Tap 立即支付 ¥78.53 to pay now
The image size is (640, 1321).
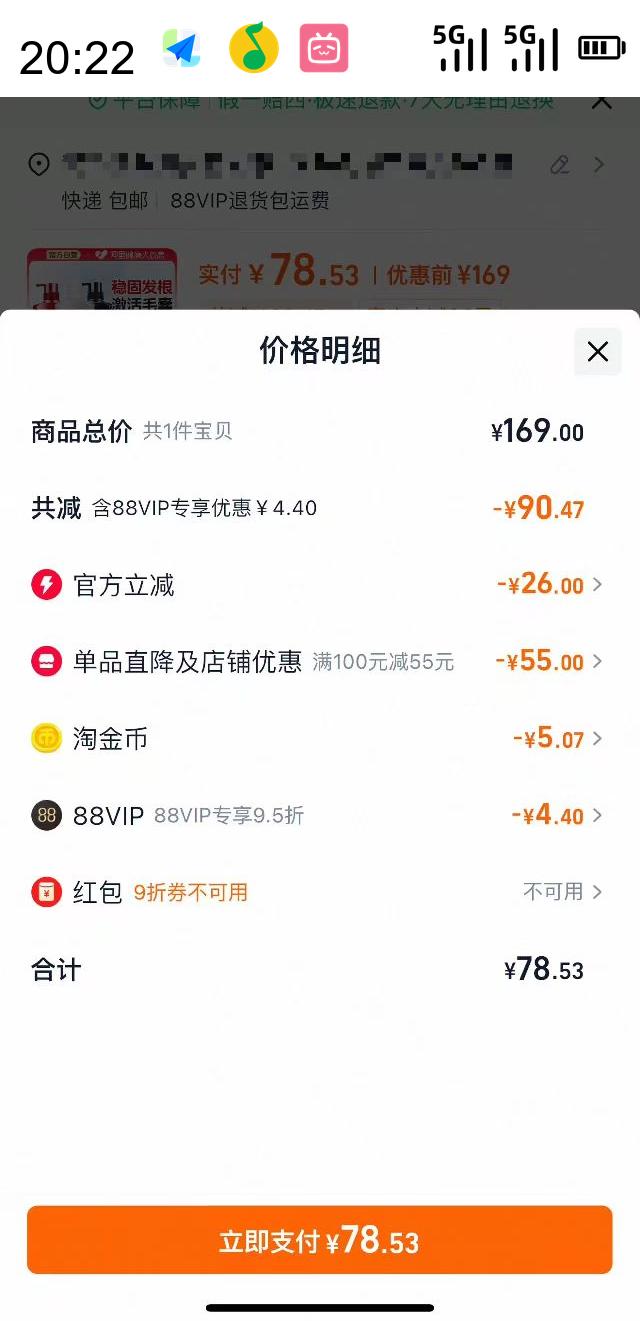point(319,1240)
